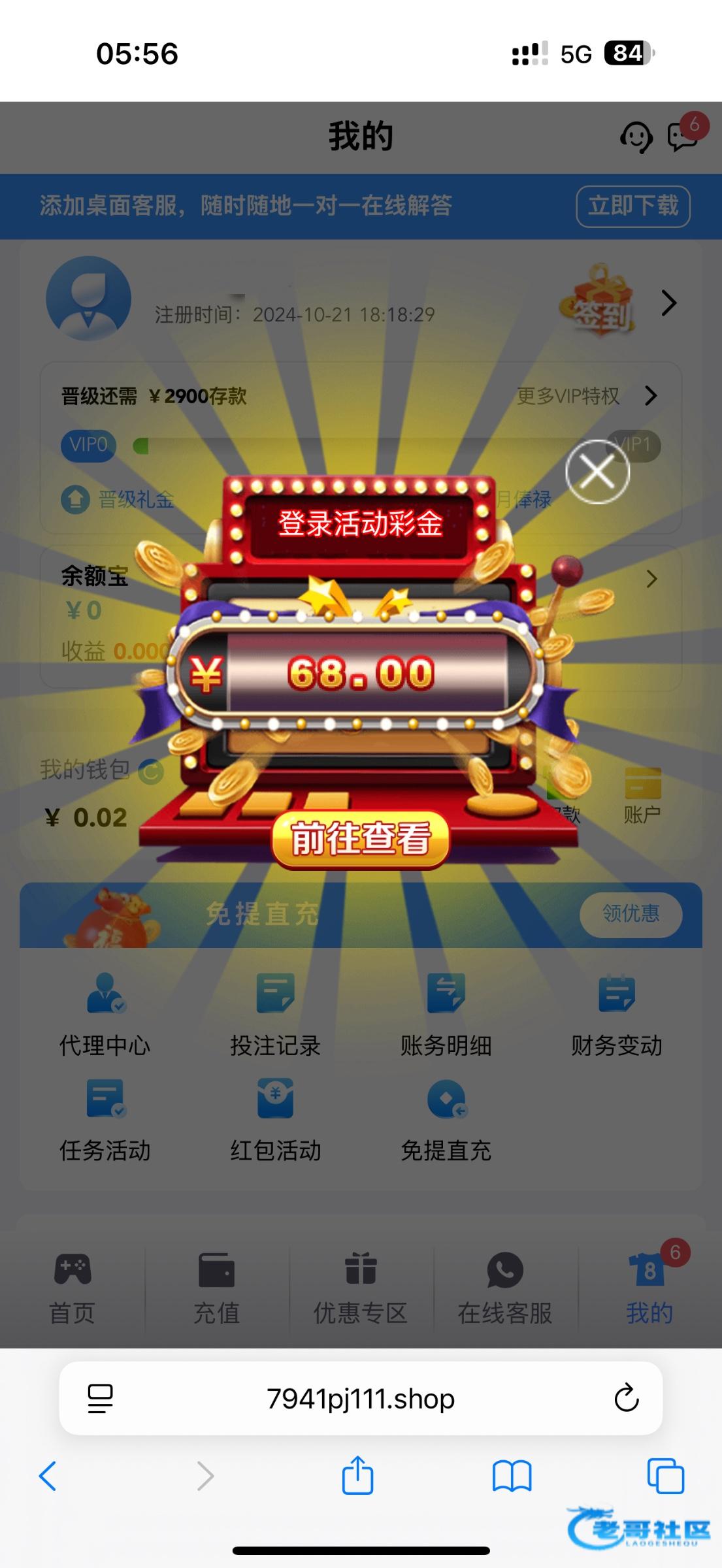This screenshot has height=1568, width=722.
Task: Tap the 领优惠 button
Action: pyautogui.click(x=631, y=913)
